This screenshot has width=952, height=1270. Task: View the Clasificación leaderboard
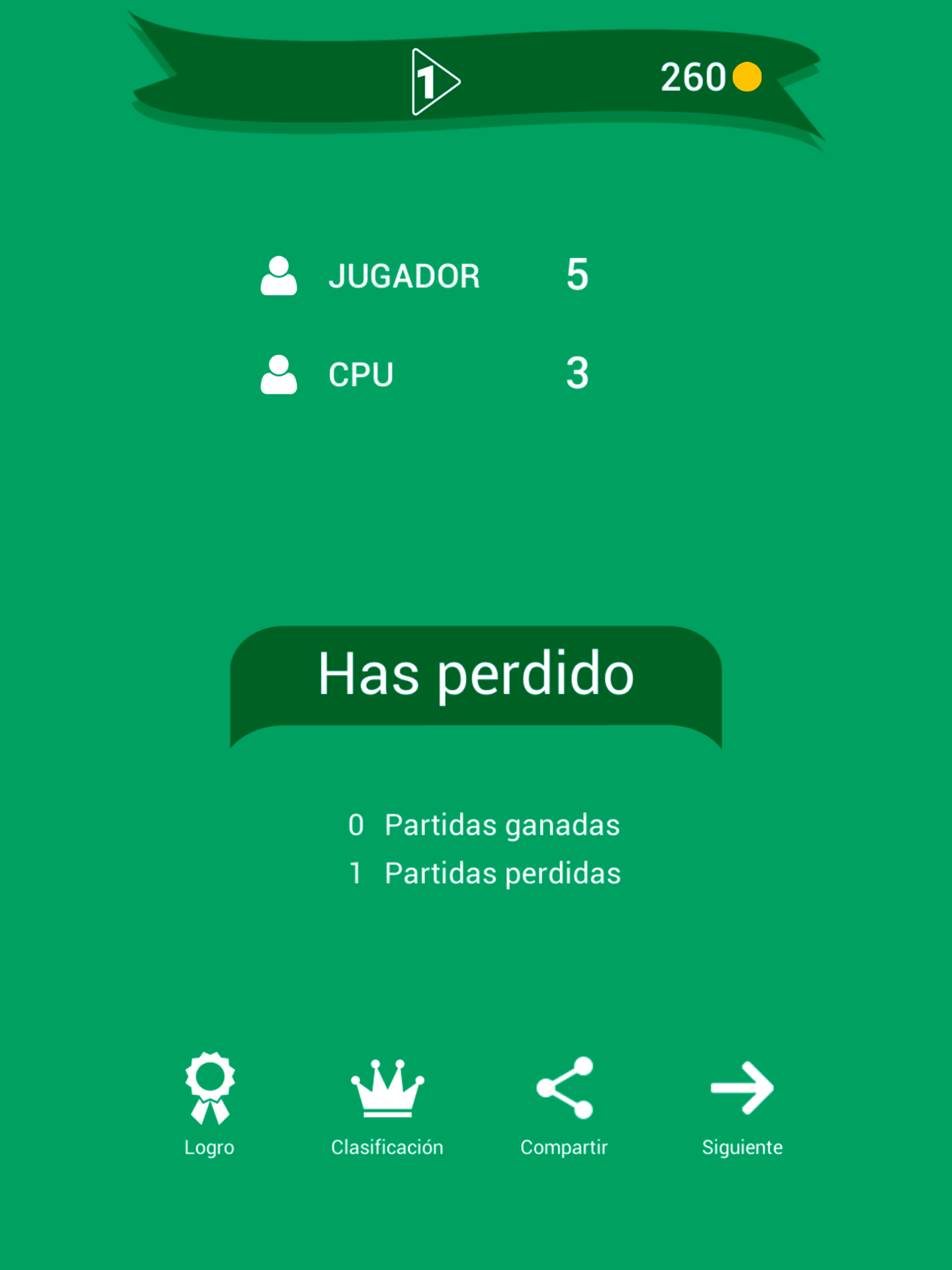[387, 1102]
